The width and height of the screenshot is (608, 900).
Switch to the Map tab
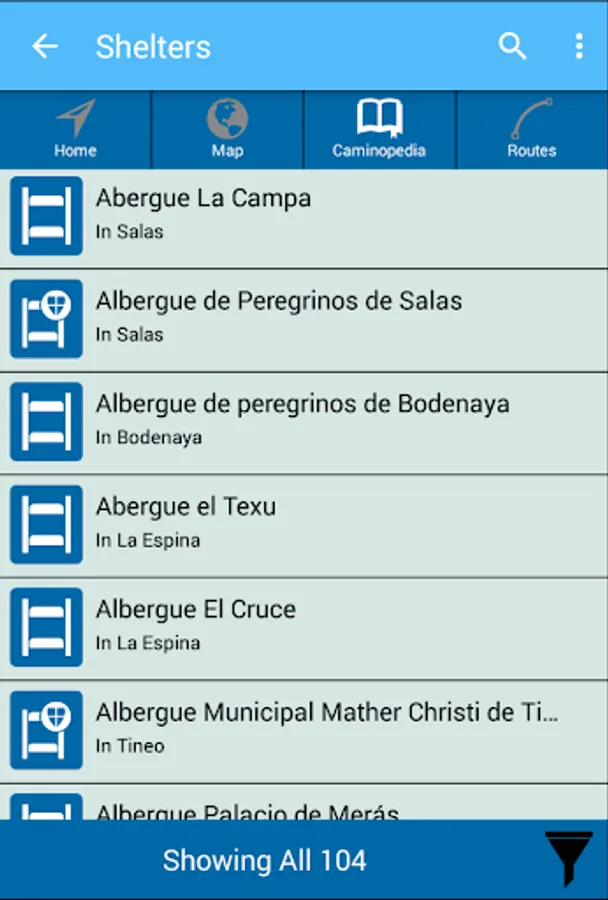[227, 130]
